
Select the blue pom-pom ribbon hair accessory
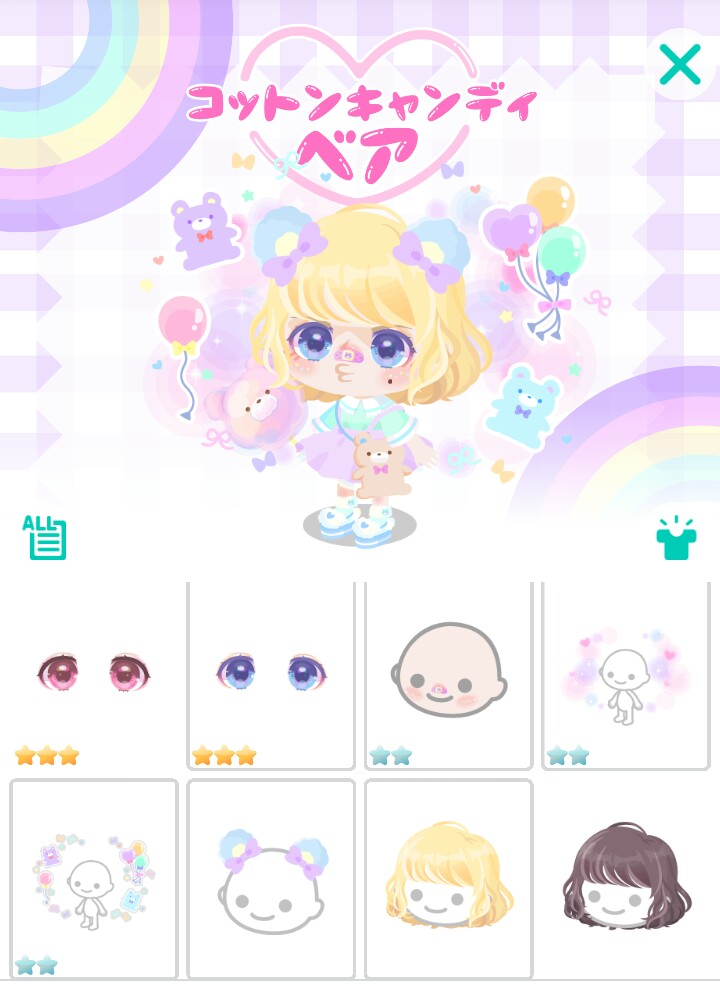[271, 878]
